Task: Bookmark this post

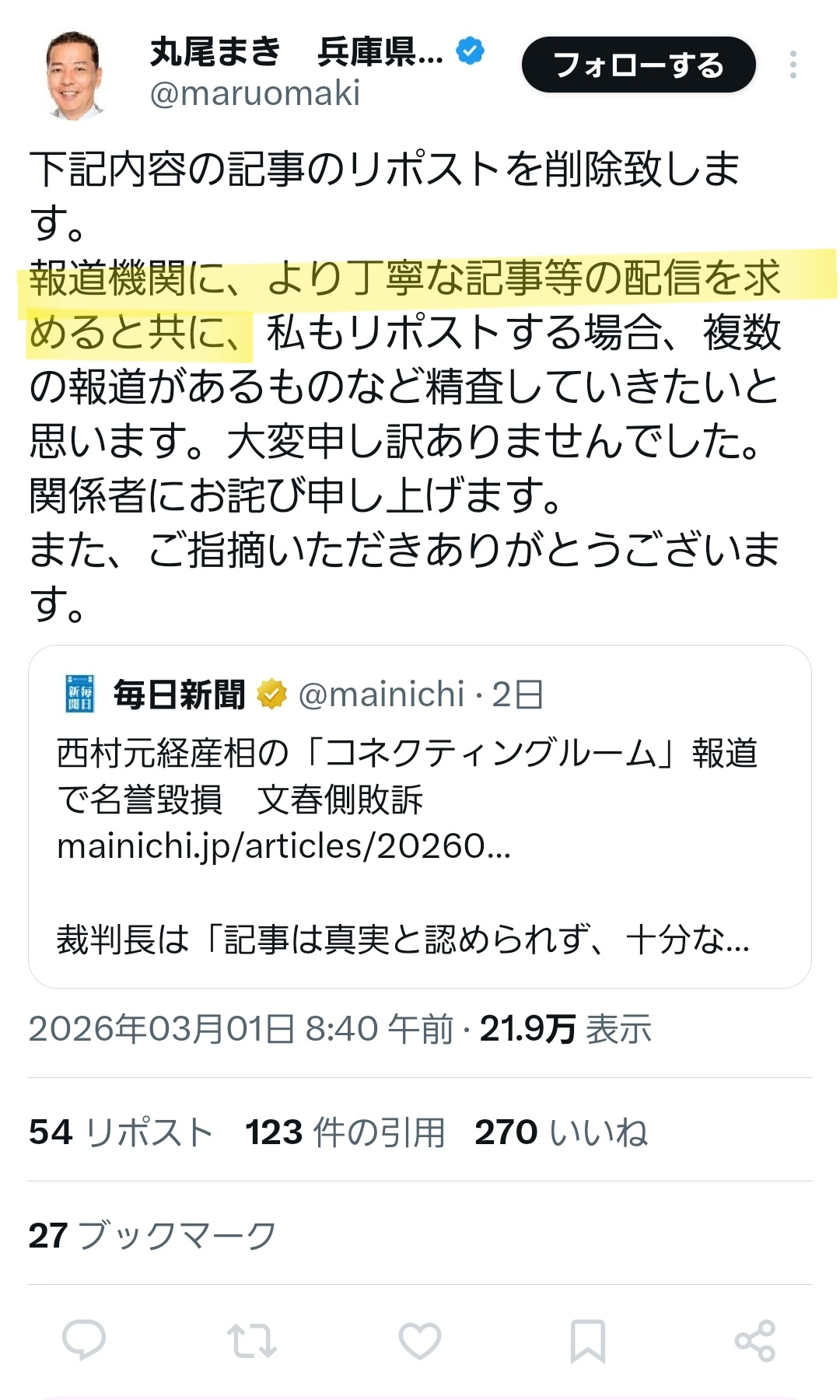Action: point(587,1341)
